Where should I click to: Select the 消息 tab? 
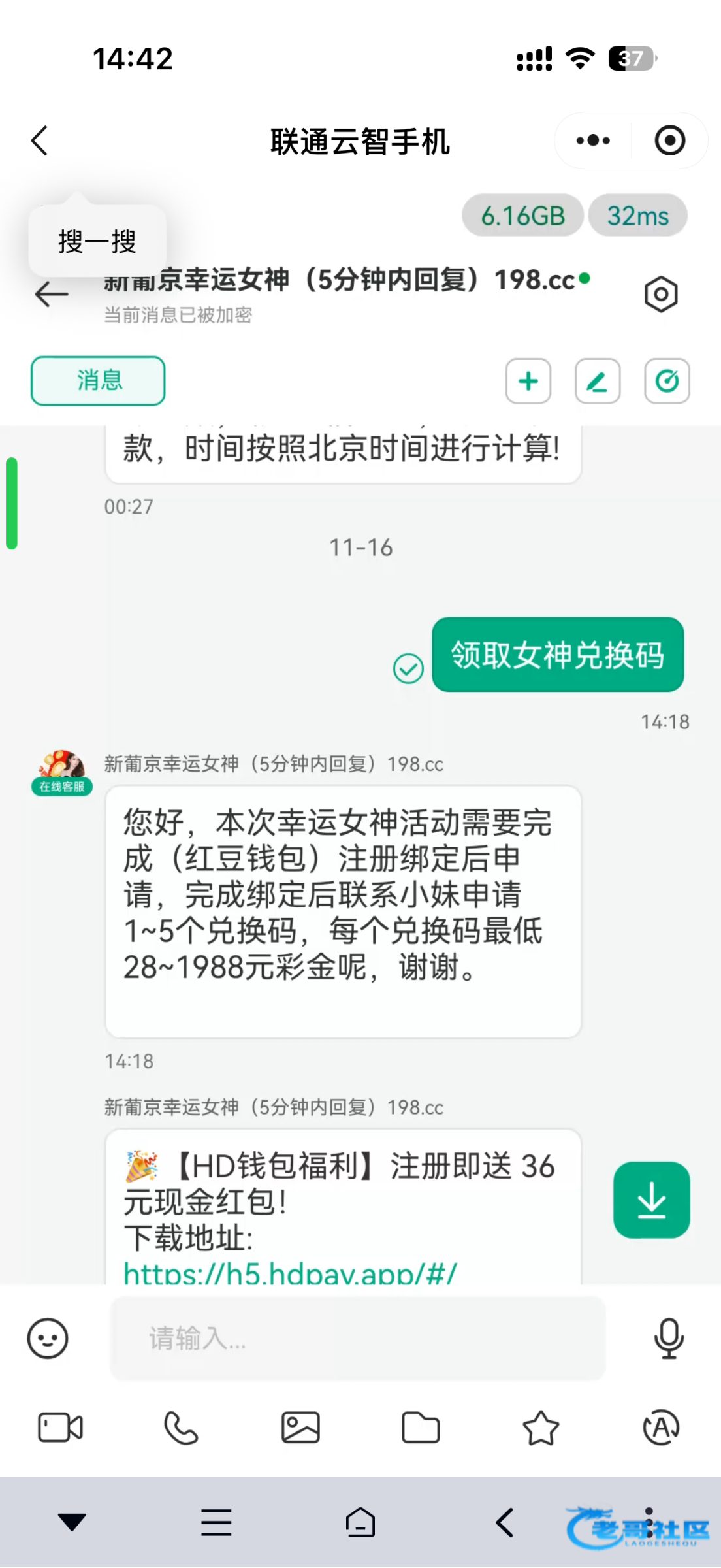pos(98,380)
